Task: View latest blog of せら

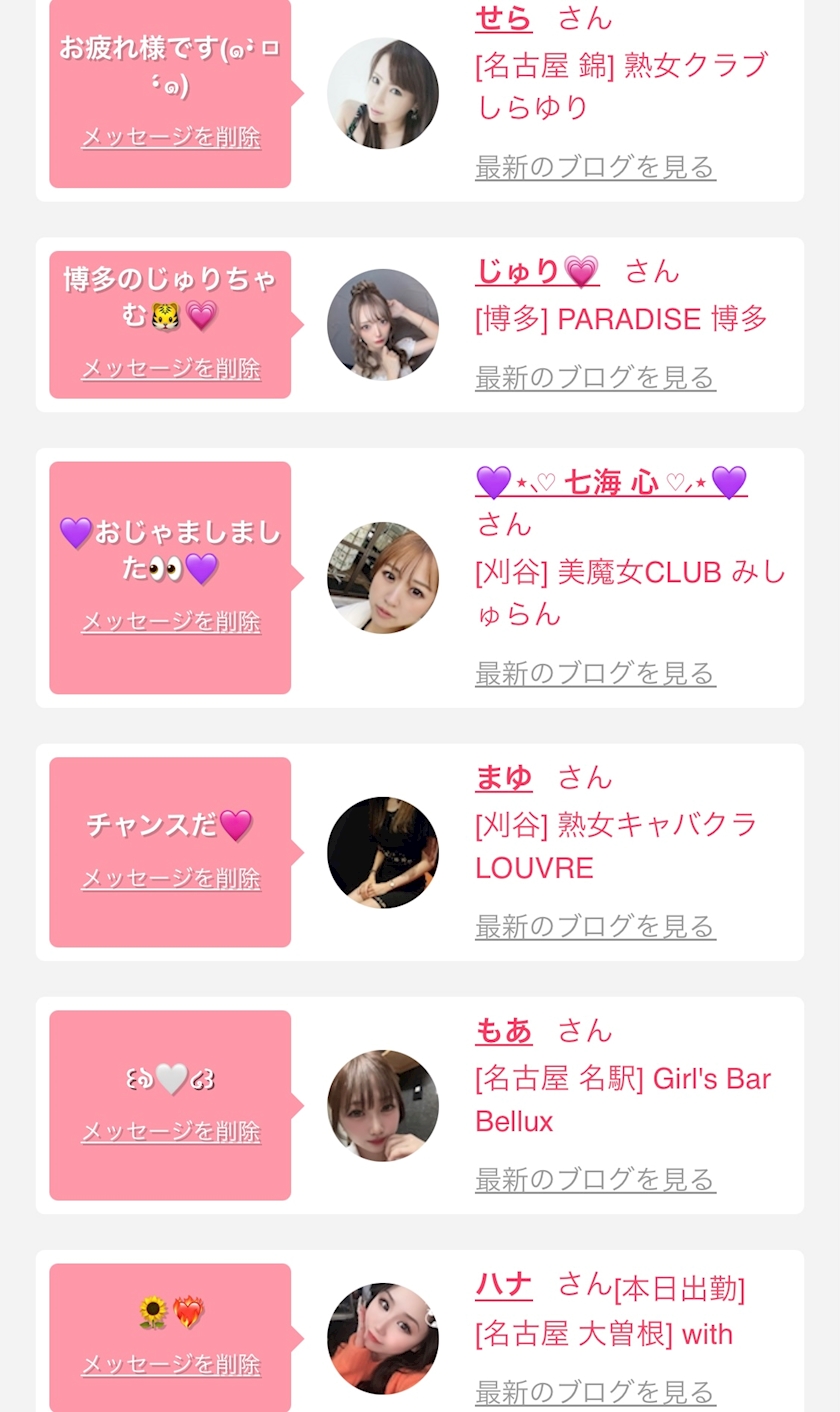Action: click(x=595, y=167)
